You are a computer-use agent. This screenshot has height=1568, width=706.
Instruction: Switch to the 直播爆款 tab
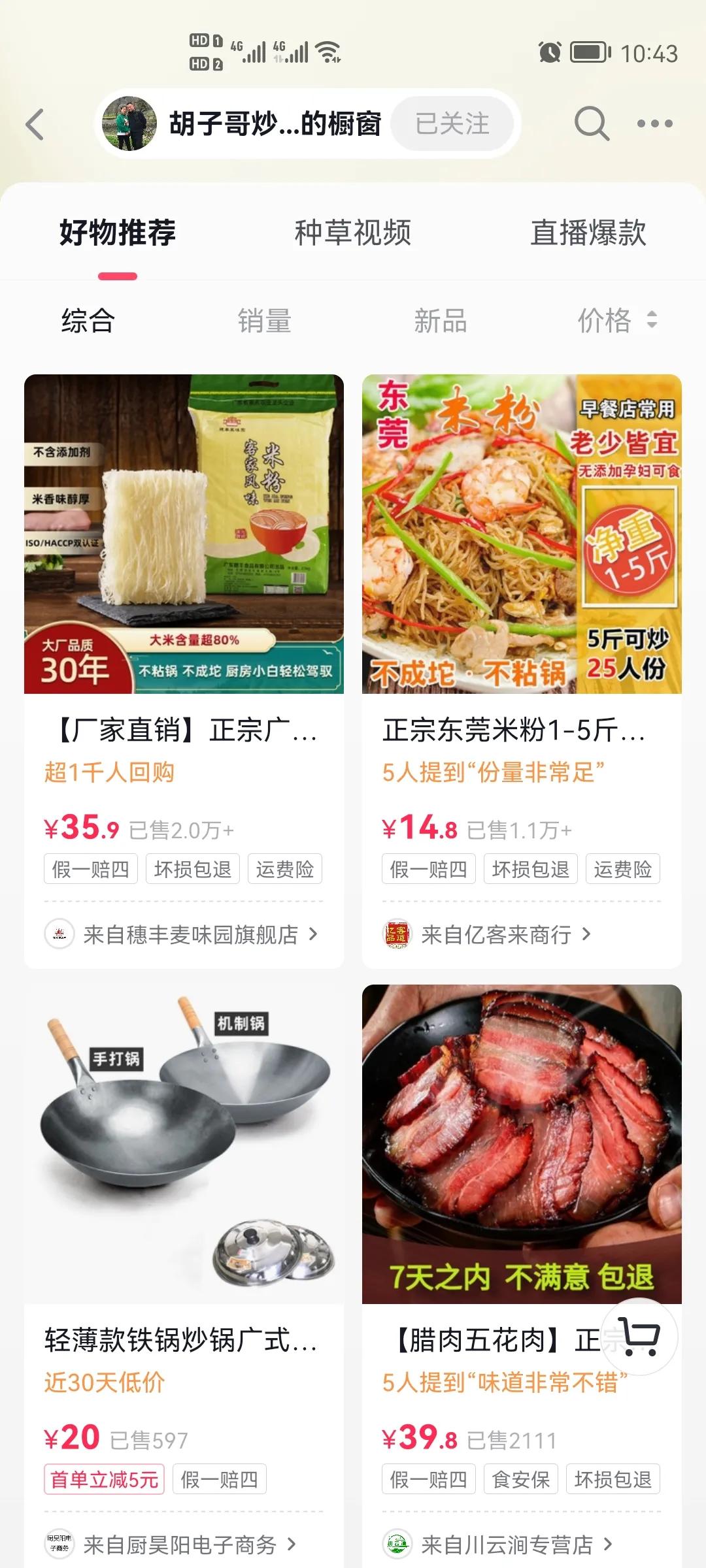tap(588, 233)
